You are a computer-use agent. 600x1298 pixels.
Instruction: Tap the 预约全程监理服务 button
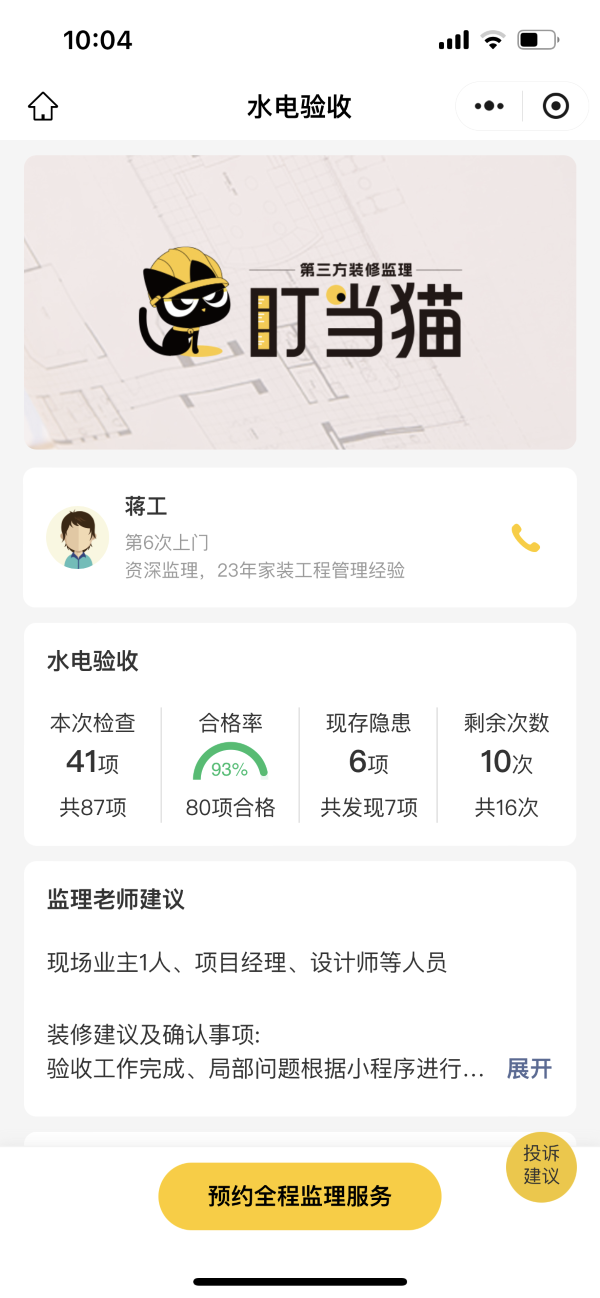[300, 1196]
